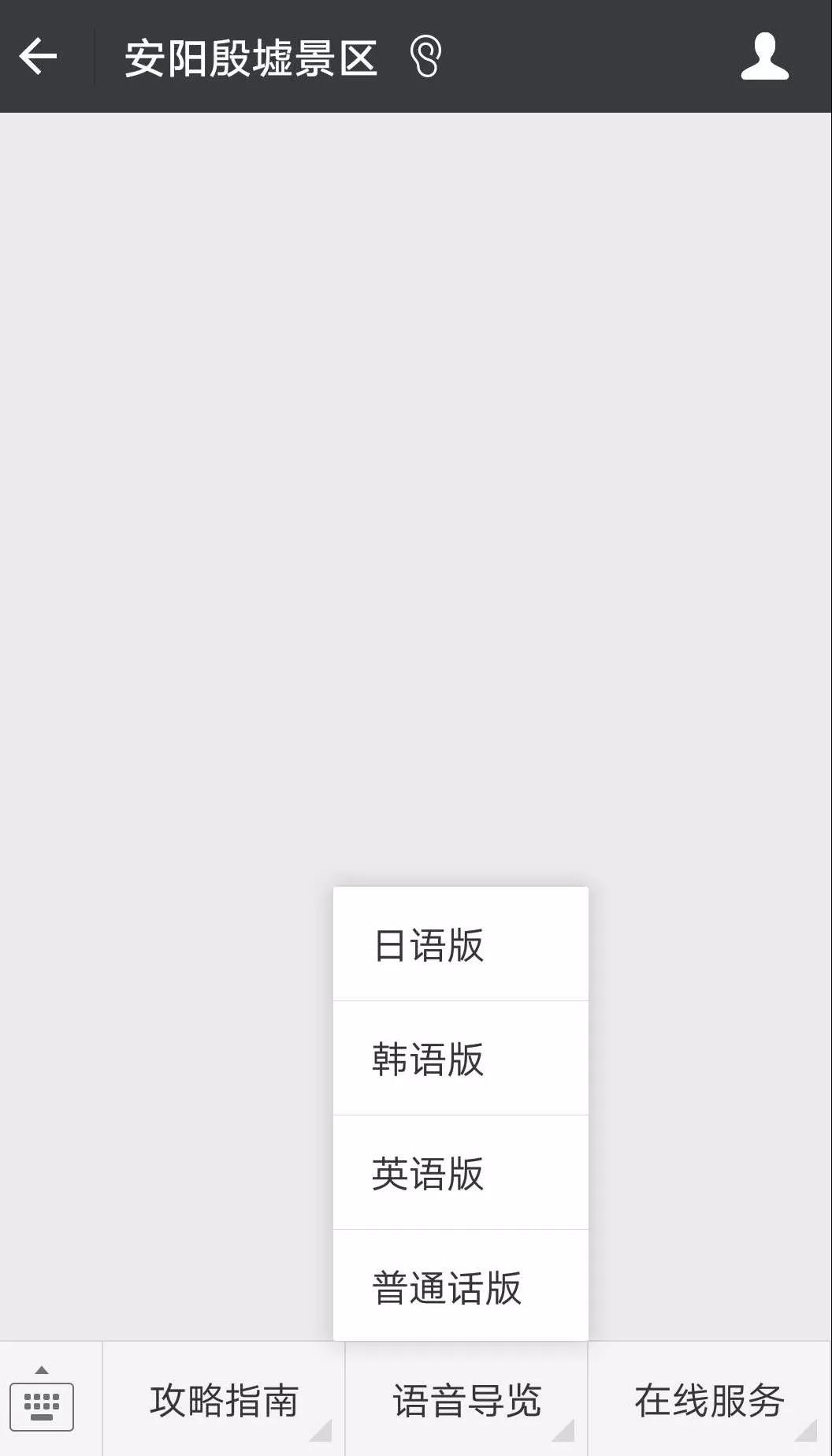Select 日语版 audio guide

[x=460, y=944]
